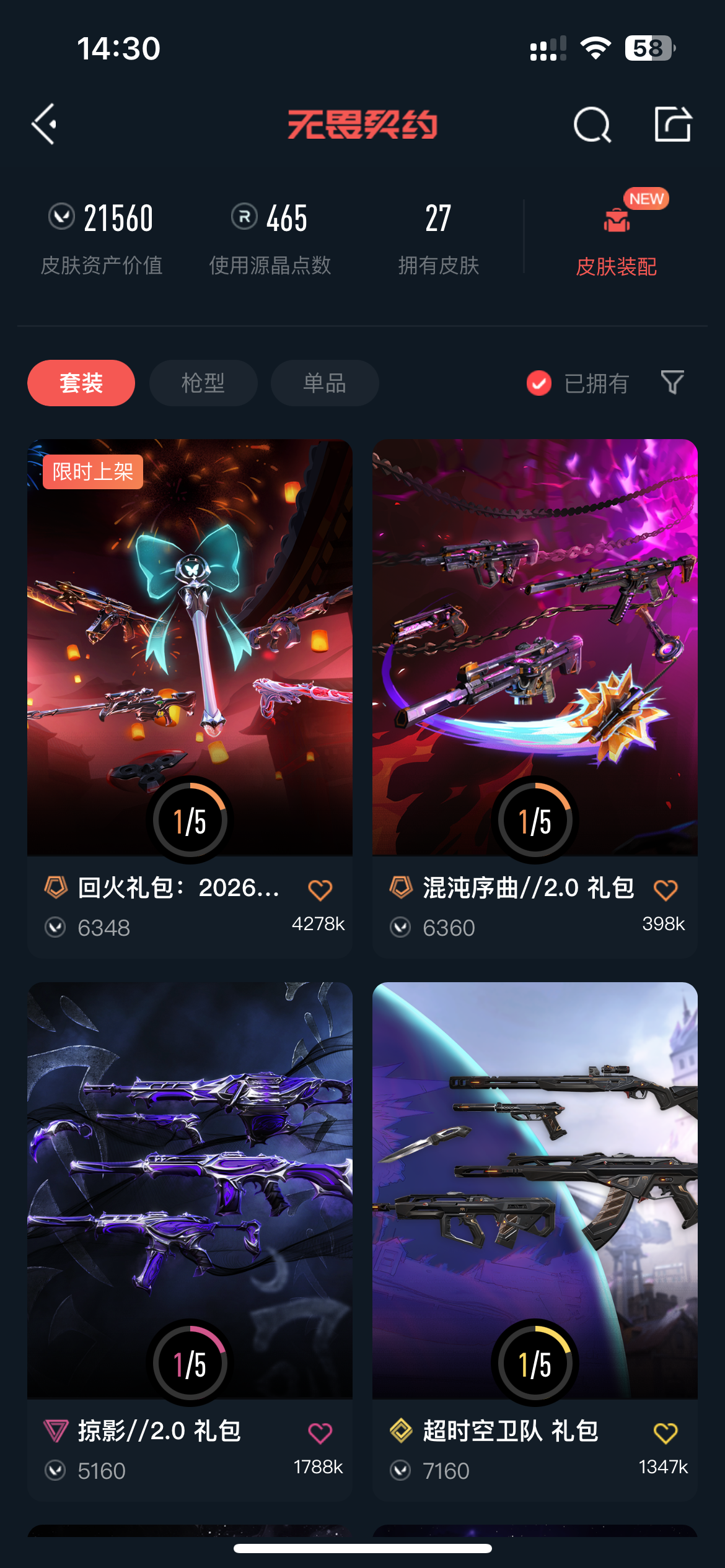
Task: Open the 超时空卫队 礼包 card
Action: [535, 1242]
